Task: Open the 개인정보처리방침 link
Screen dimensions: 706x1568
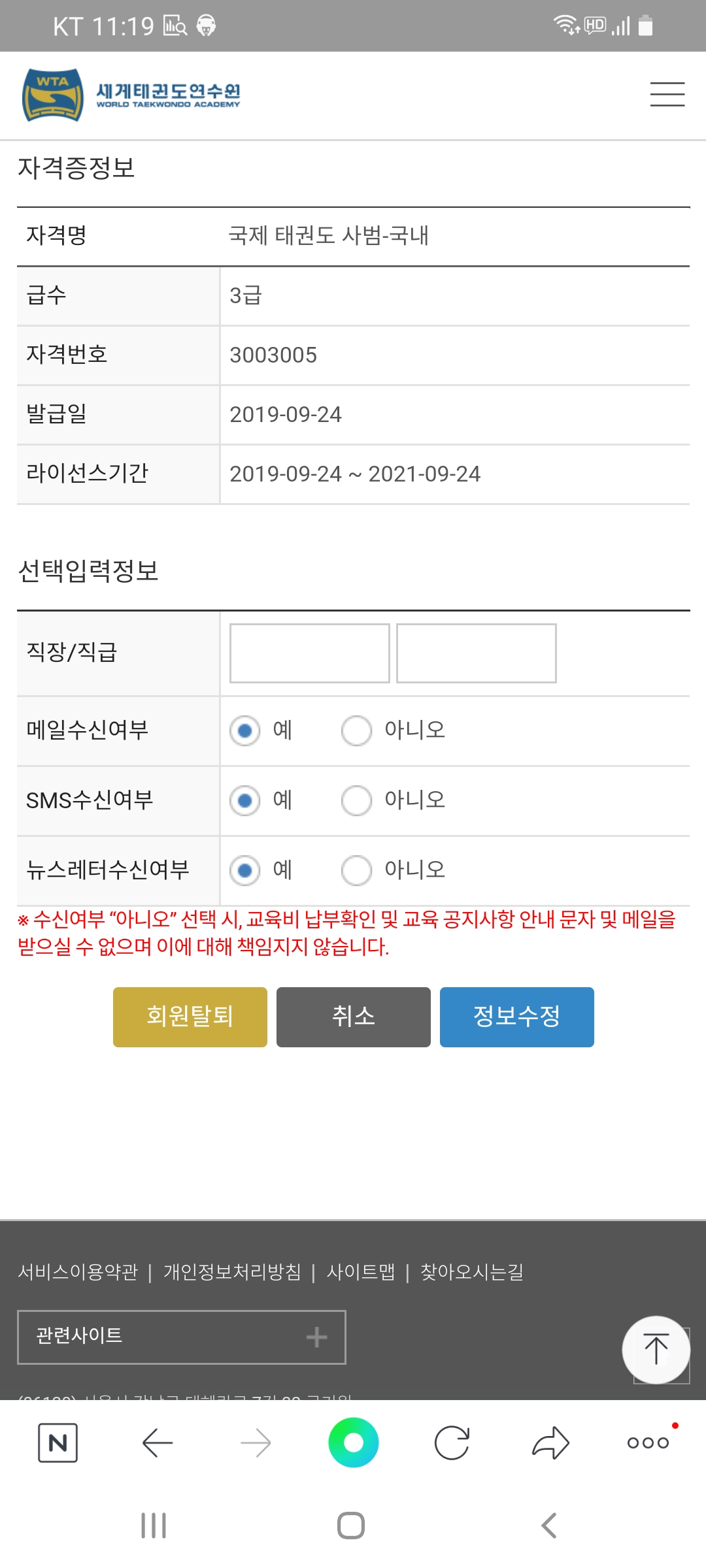Action: (x=232, y=1271)
